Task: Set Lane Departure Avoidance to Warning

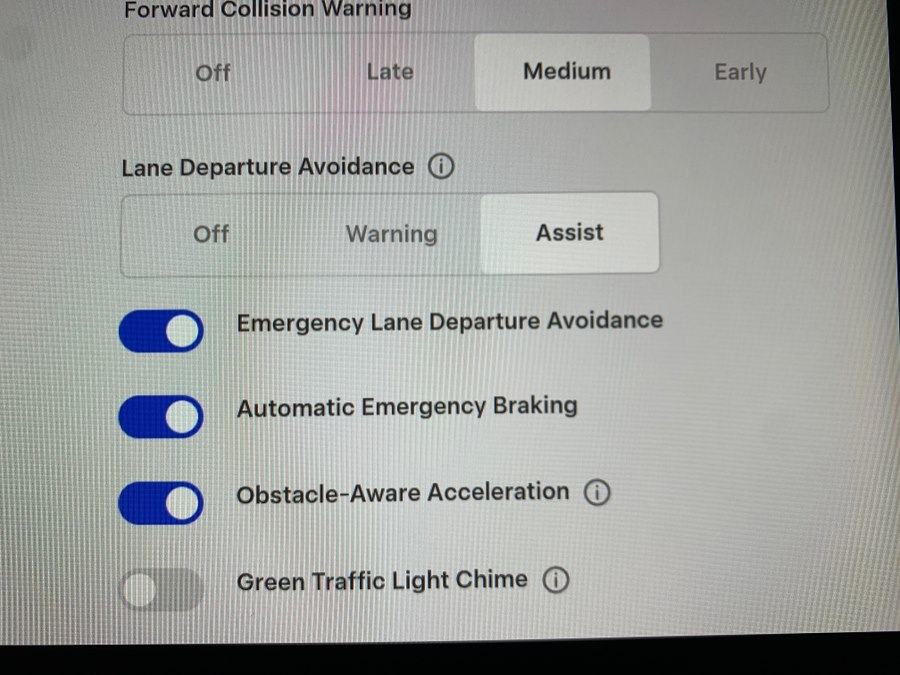Action: coord(391,234)
